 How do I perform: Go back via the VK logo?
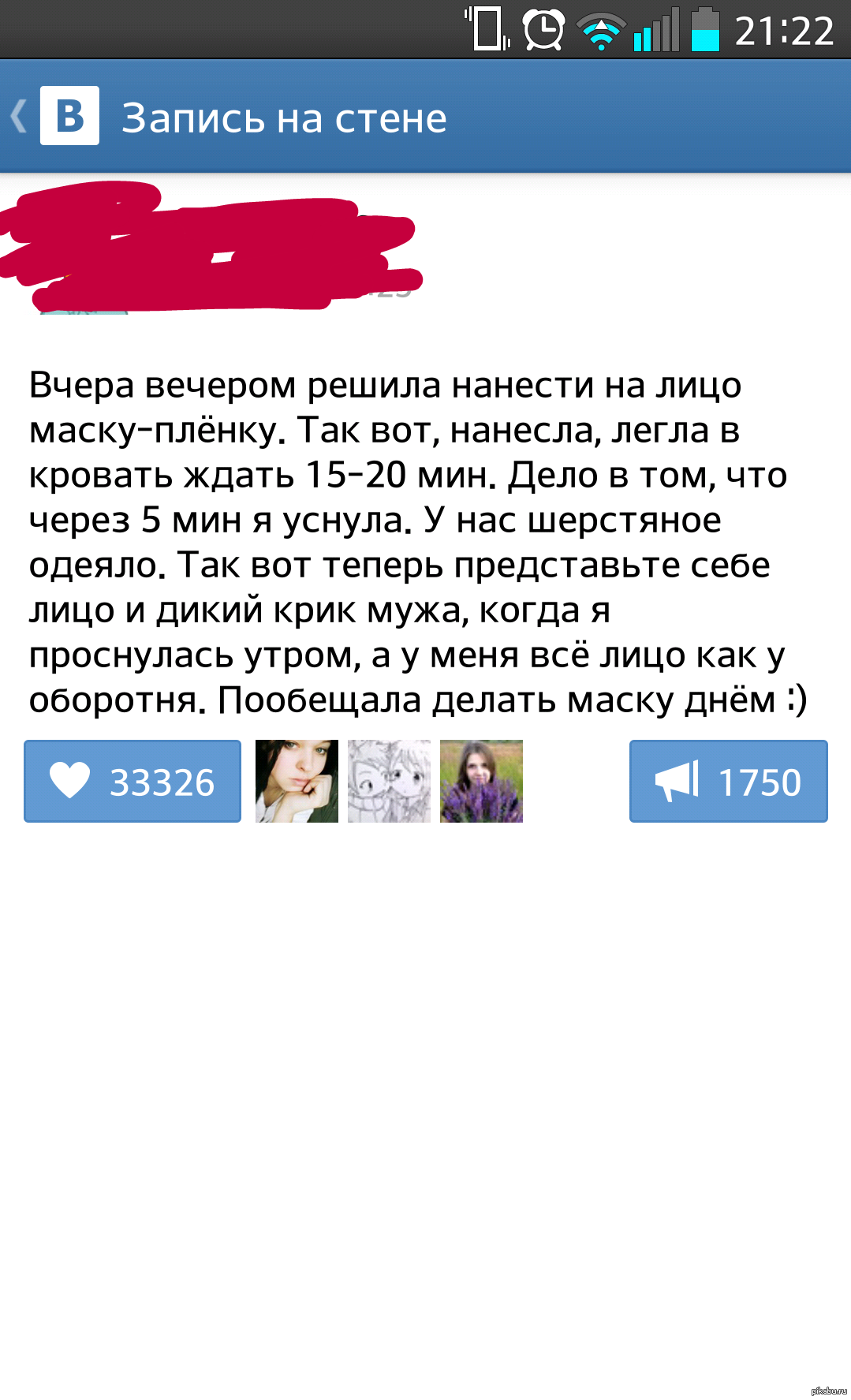tap(69, 116)
